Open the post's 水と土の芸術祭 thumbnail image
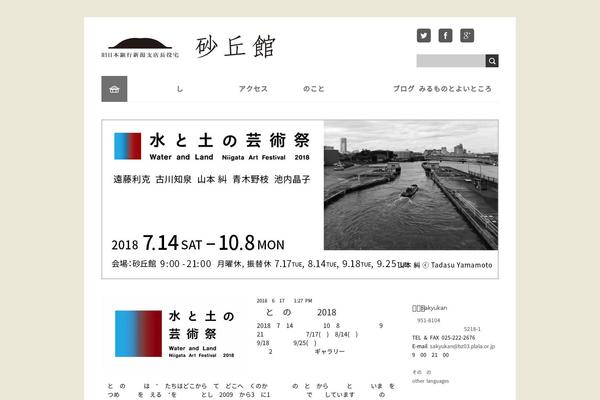600x400 pixels. [x=176, y=333]
